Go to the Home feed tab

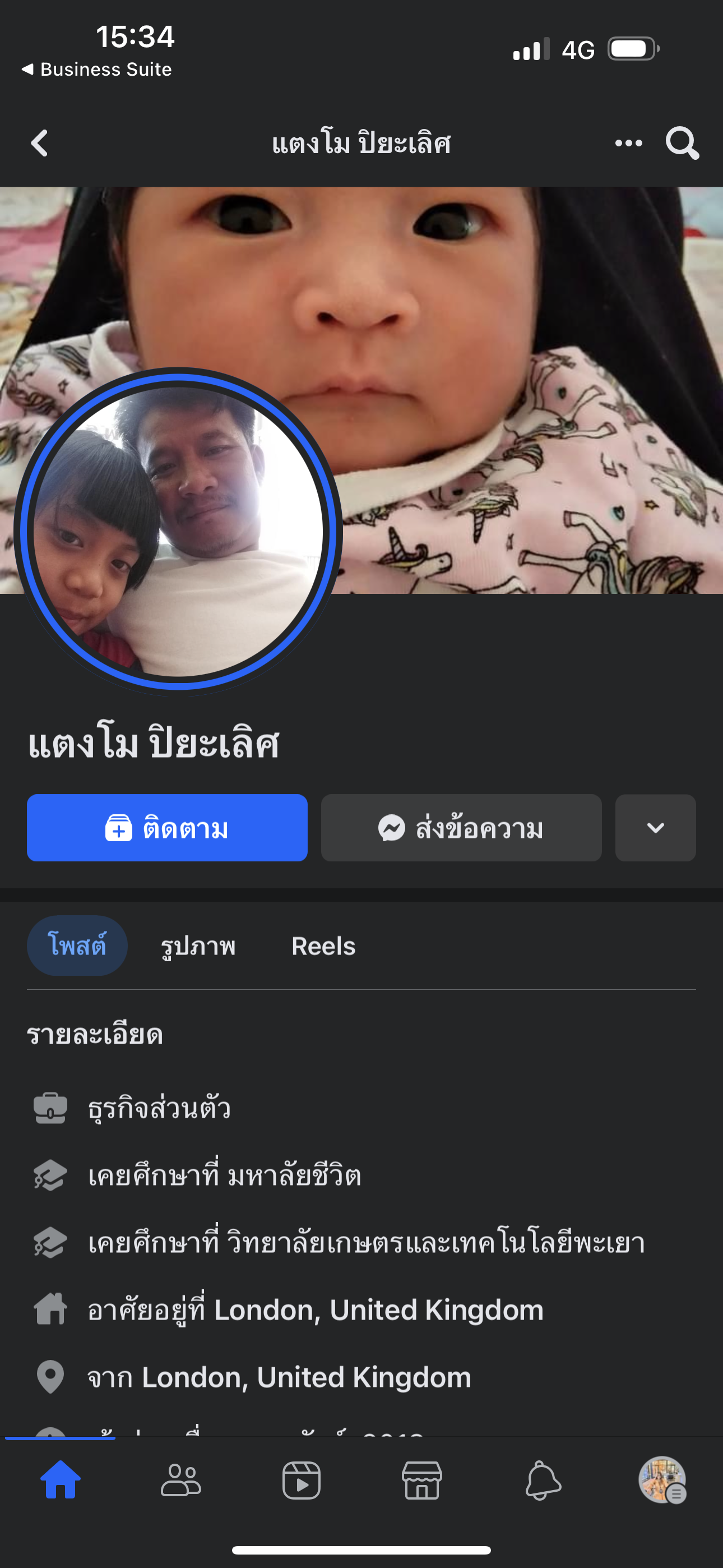pyautogui.click(x=61, y=1481)
